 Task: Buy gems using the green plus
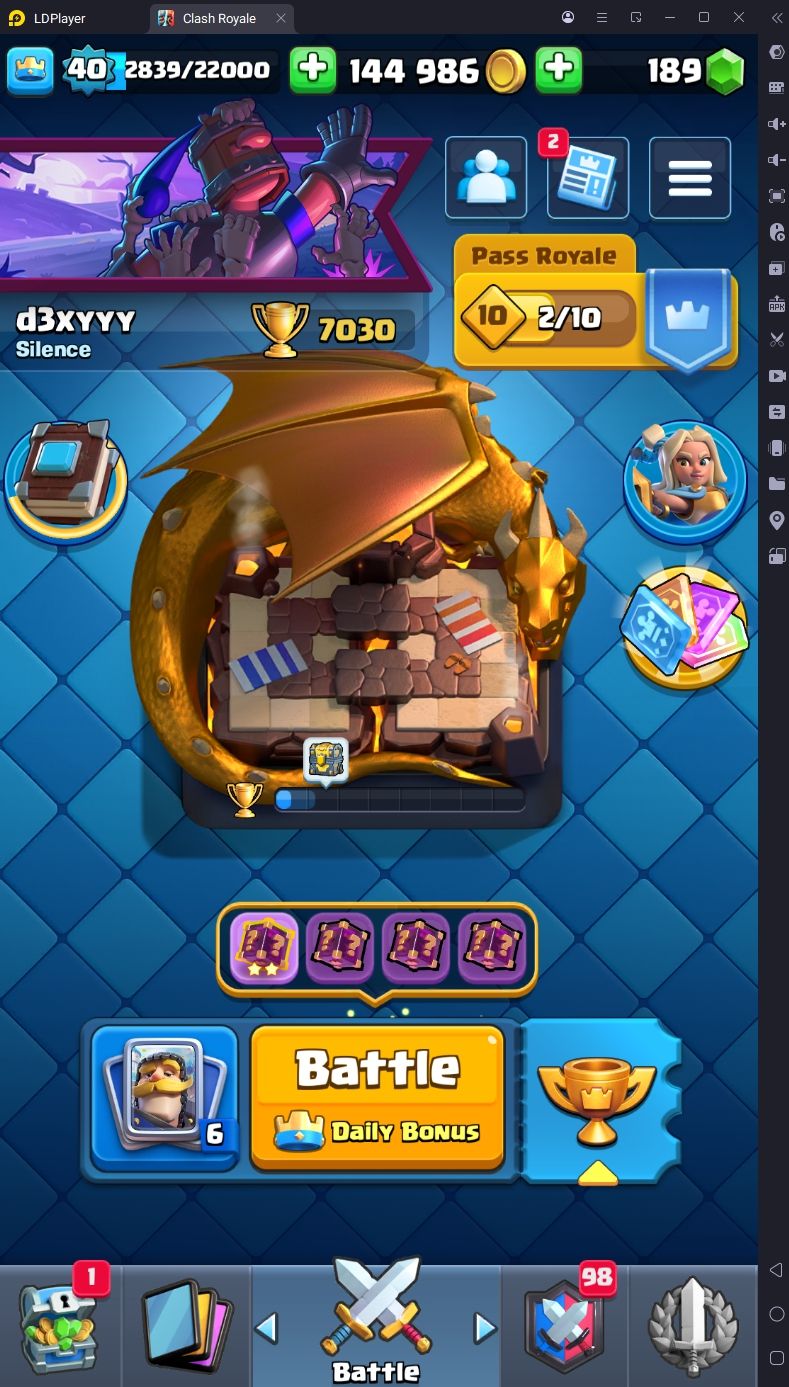click(559, 69)
